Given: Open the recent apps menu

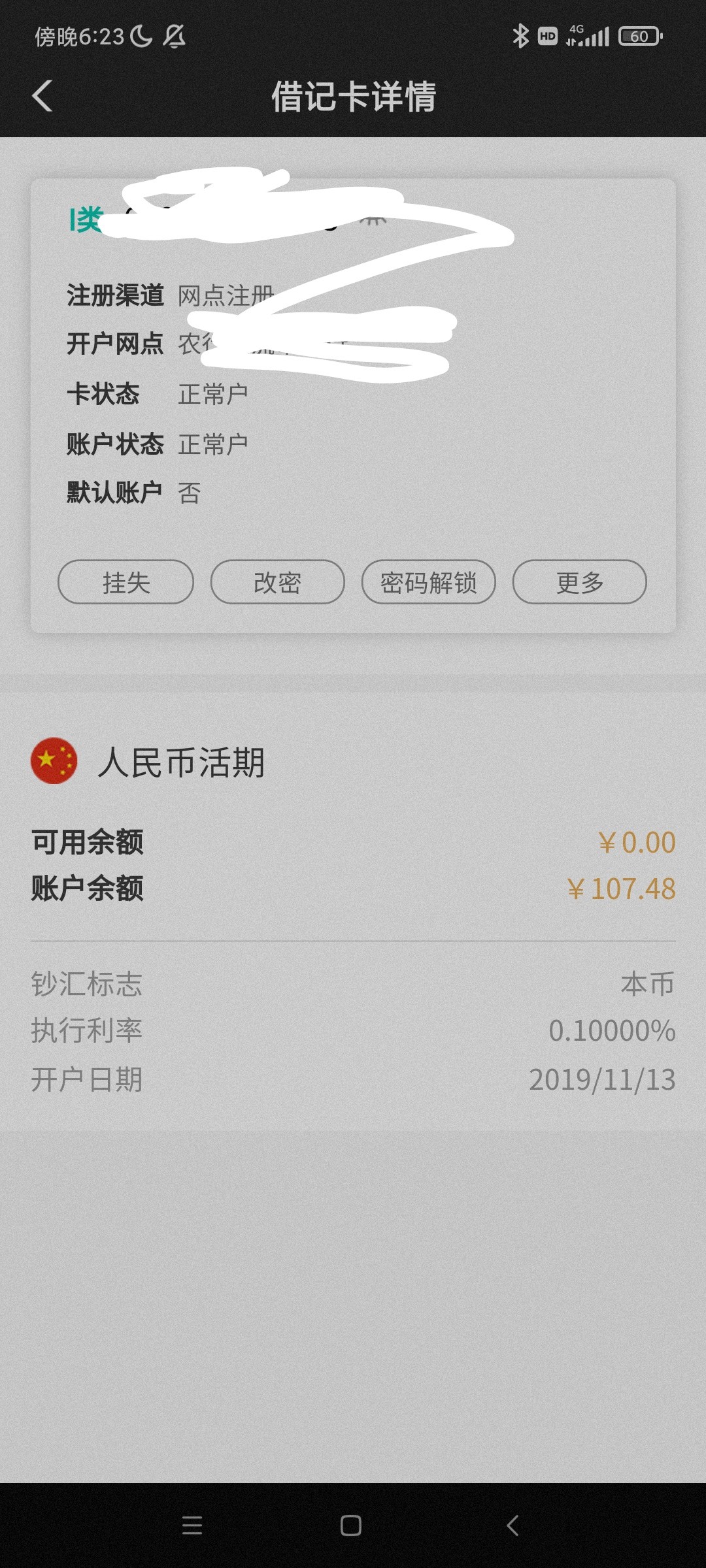Looking at the screenshot, I should click(x=192, y=1526).
